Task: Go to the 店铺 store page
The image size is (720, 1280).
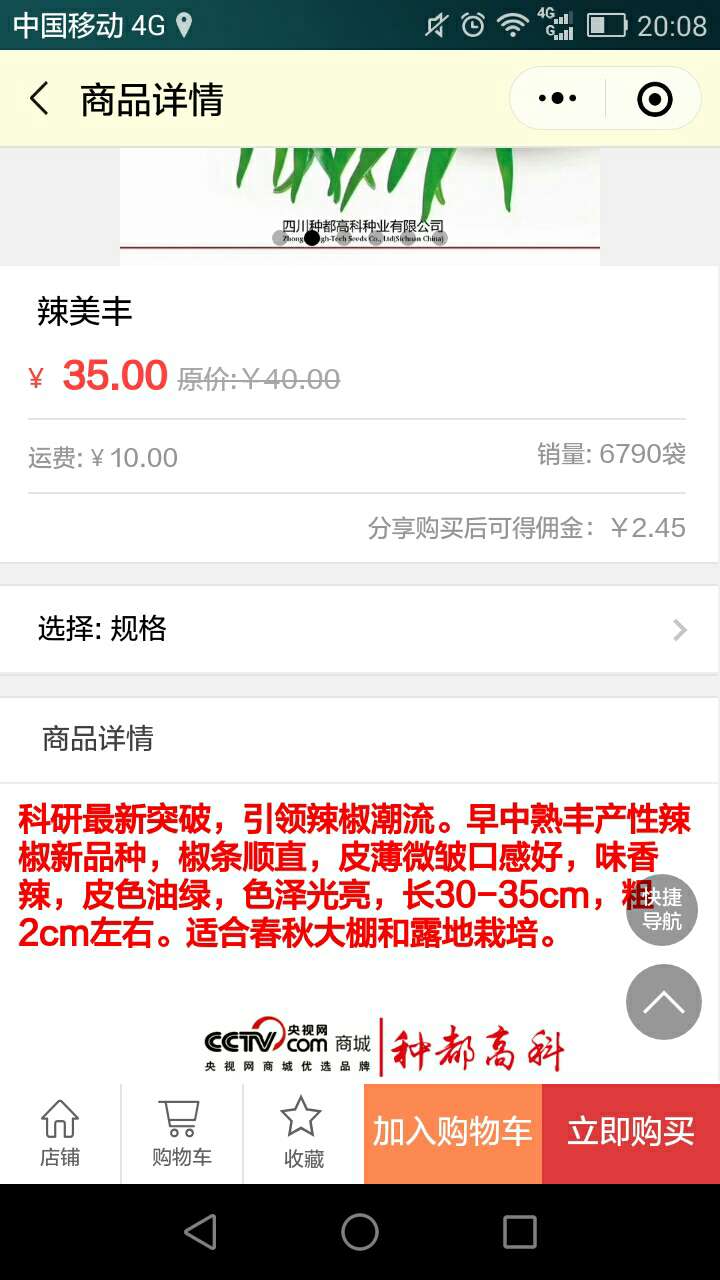Action: [60, 1133]
